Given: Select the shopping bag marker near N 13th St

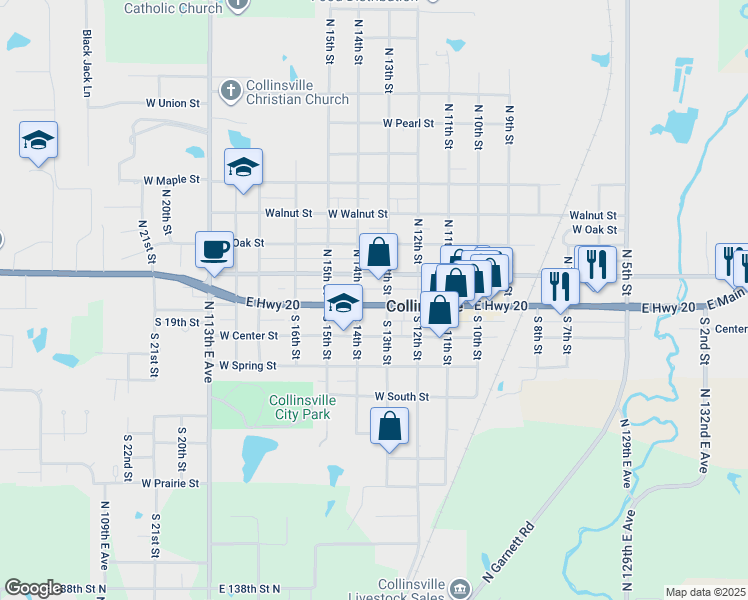Looking at the screenshot, I should coord(379,253).
